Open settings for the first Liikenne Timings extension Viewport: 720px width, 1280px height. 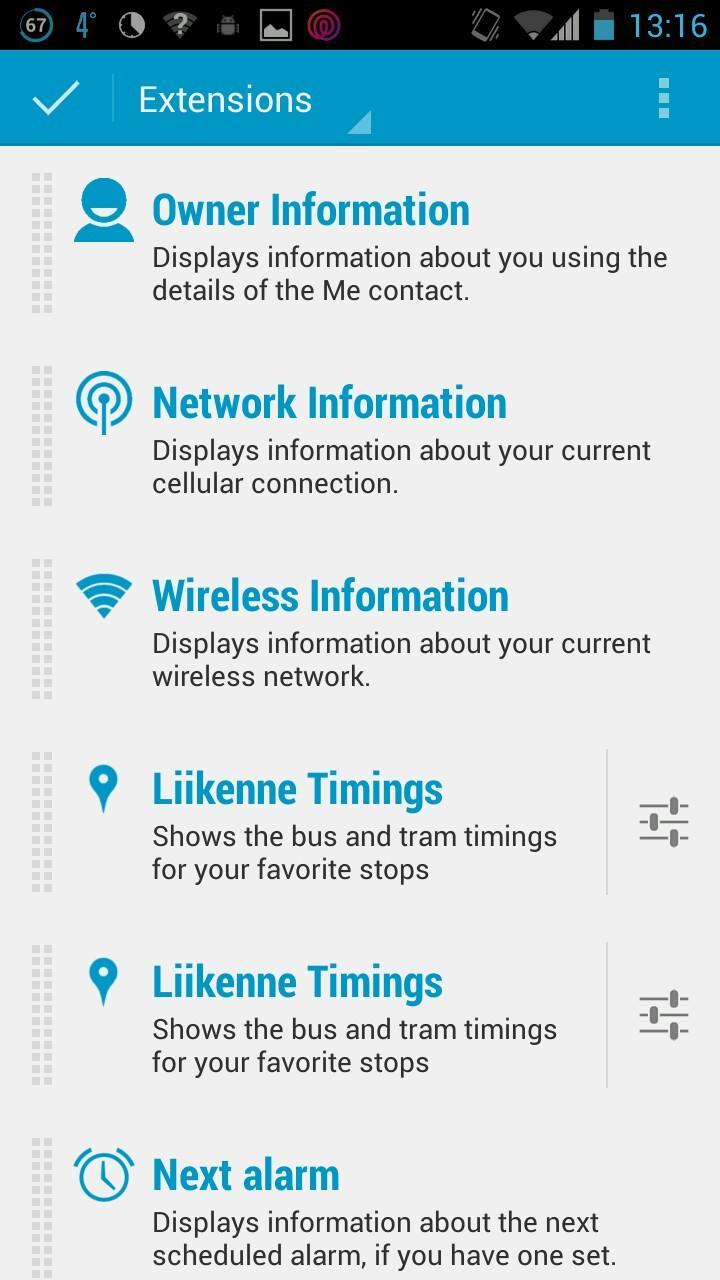[663, 820]
